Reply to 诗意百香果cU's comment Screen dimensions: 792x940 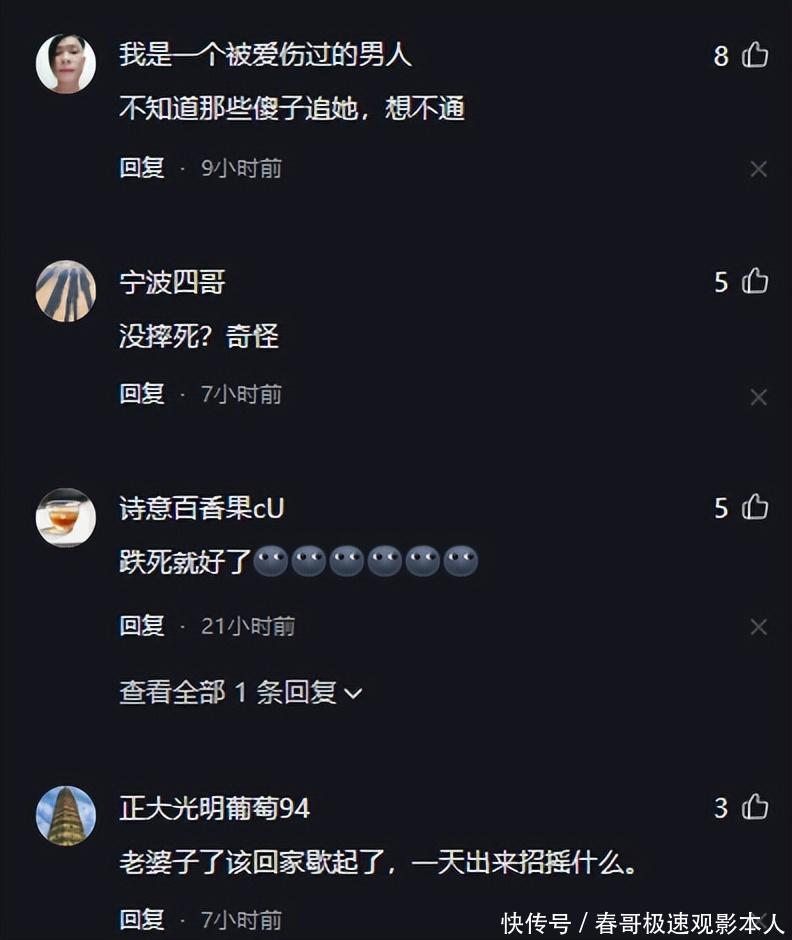point(142,626)
